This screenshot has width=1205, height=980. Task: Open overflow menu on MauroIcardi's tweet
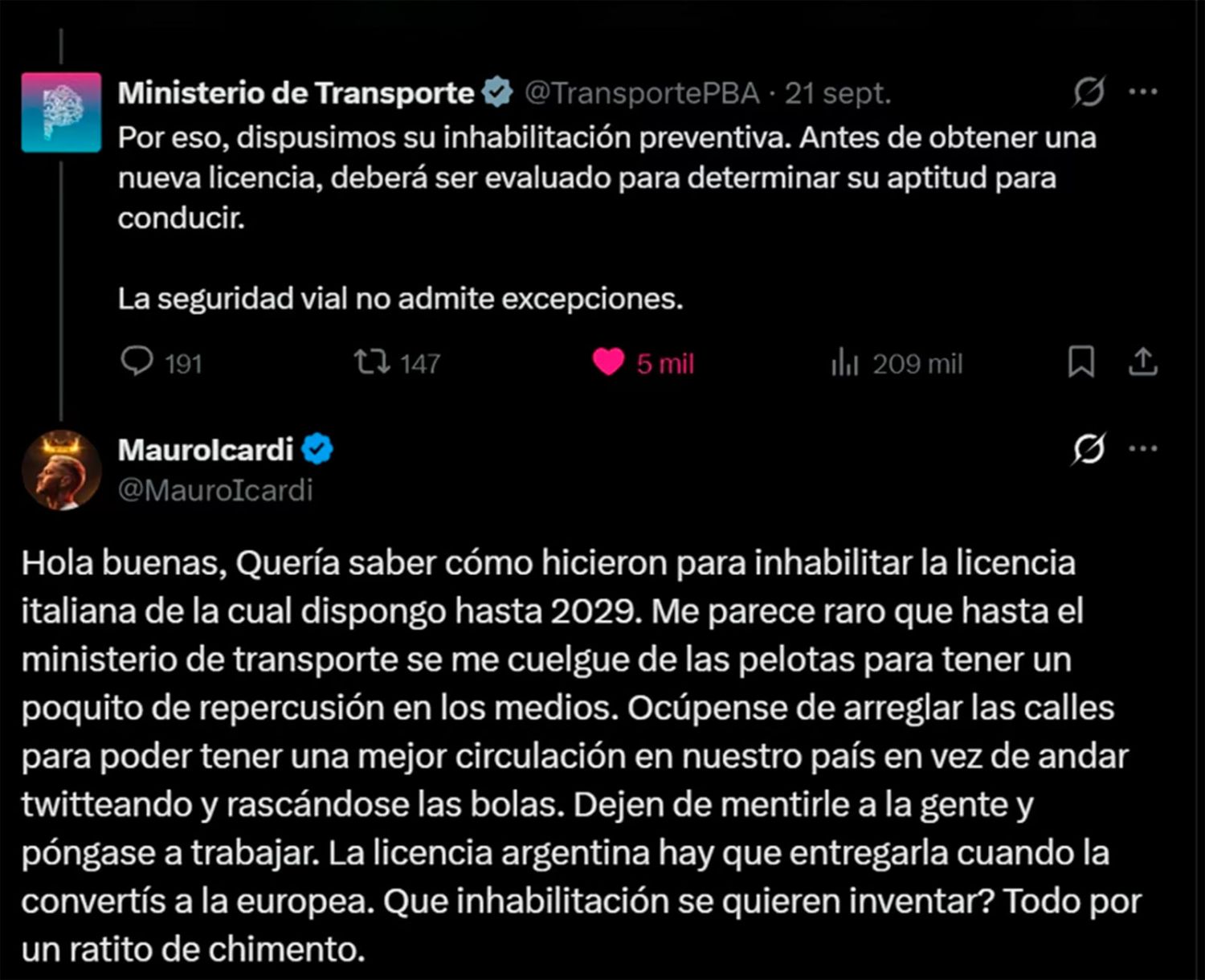pos(1143,448)
